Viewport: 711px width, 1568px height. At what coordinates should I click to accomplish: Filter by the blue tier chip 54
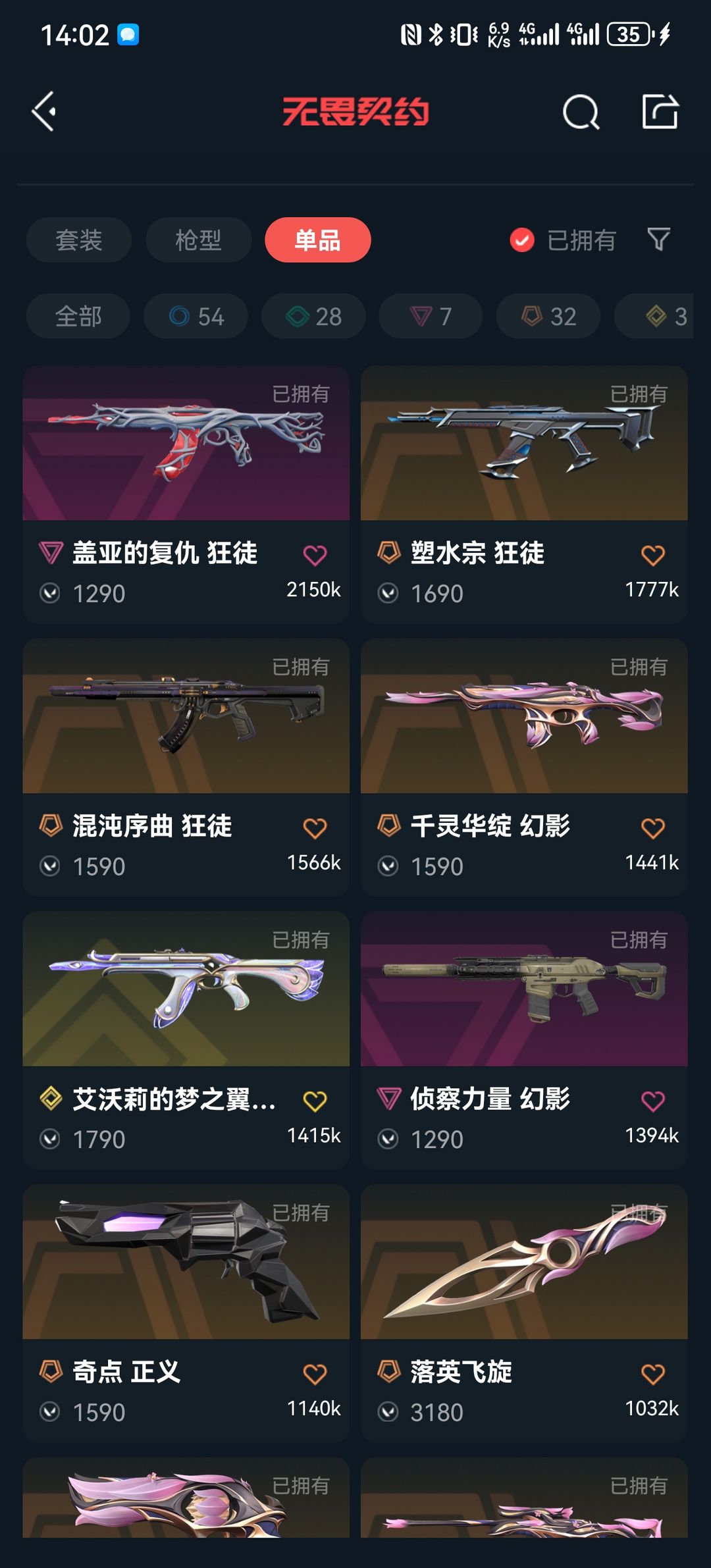pos(196,317)
